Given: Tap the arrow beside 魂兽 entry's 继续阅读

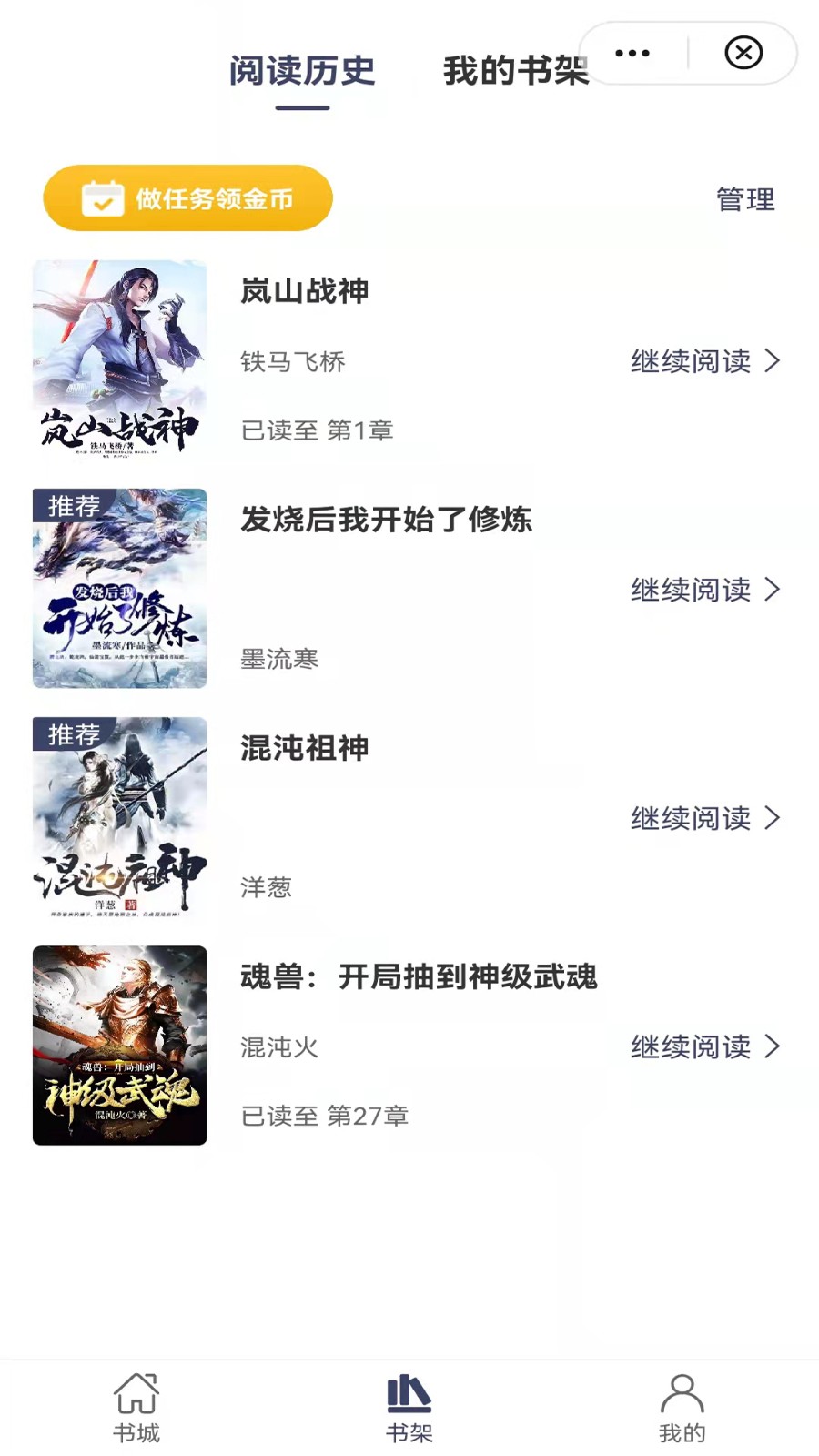Looking at the screenshot, I should click(x=773, y=1047).
